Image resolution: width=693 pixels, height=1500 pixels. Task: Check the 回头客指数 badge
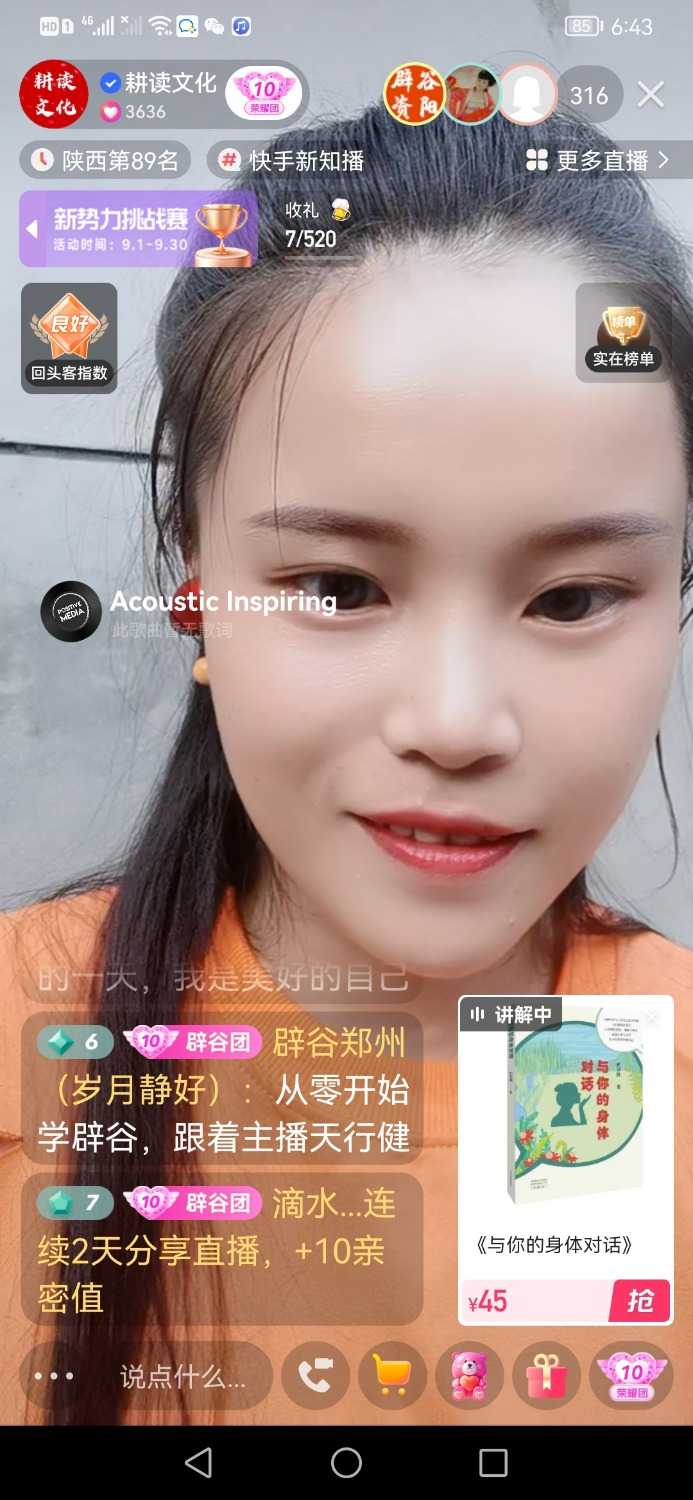(x=69, y=338)
